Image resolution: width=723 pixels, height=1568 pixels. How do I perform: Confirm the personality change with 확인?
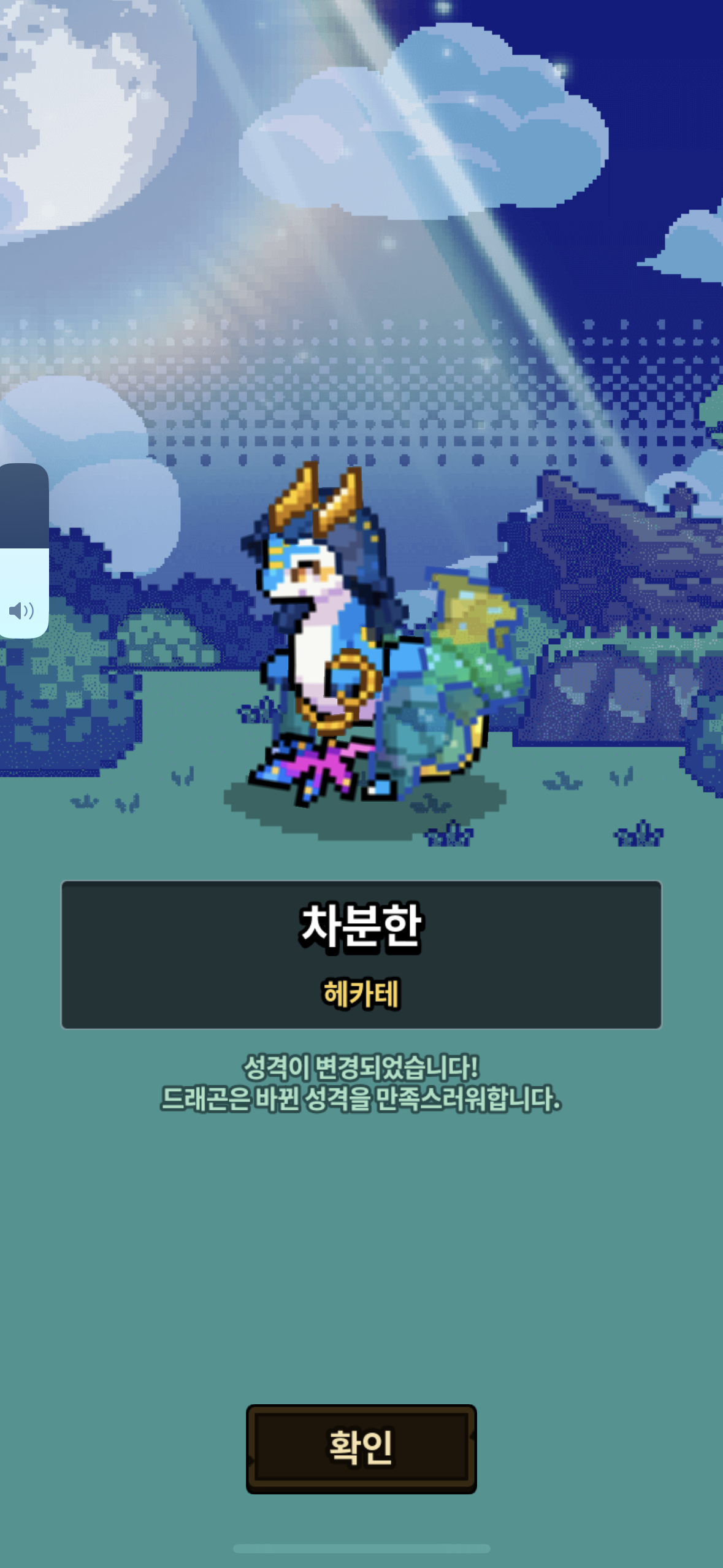(x=361, y=1449)
